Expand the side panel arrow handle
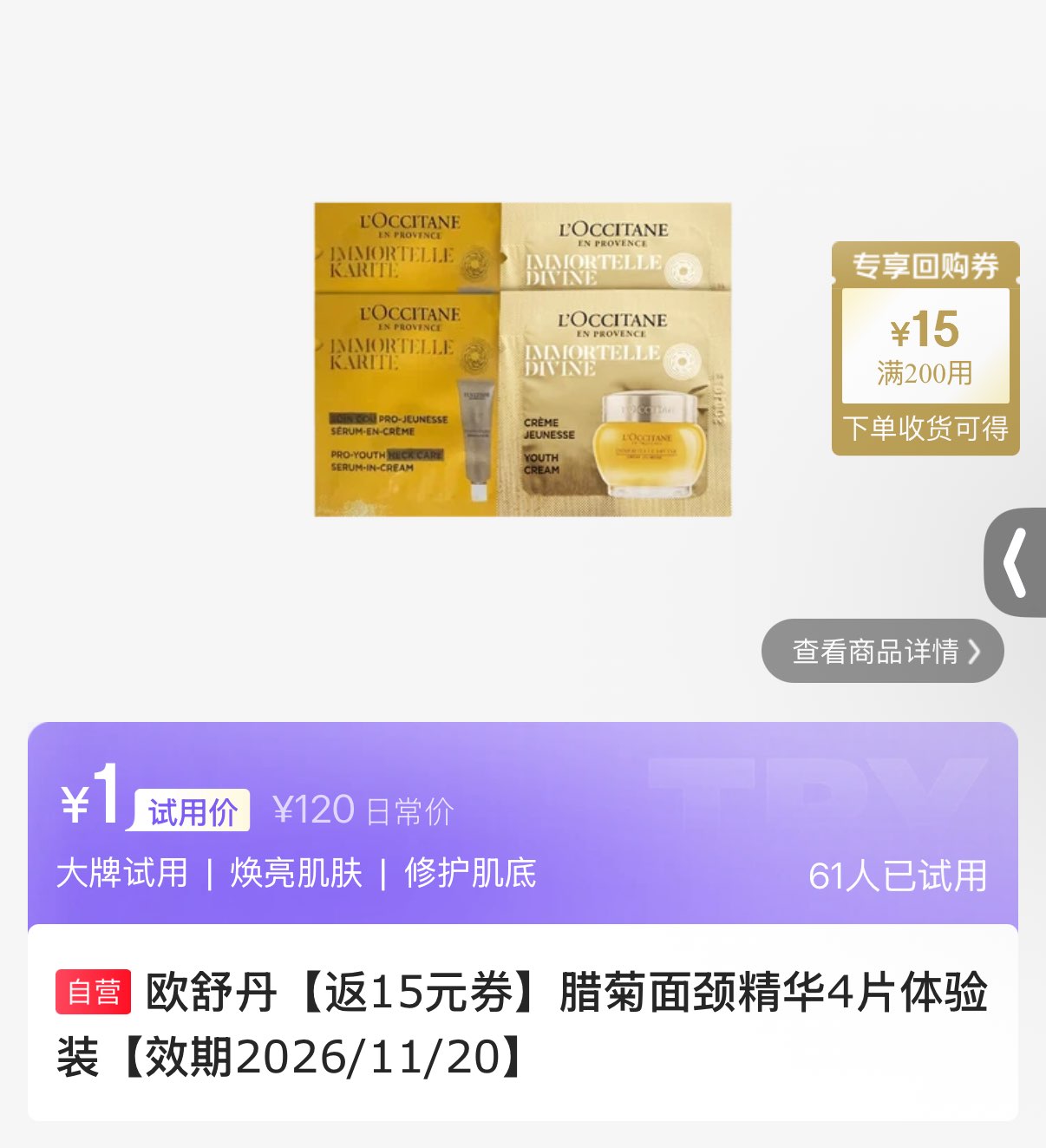 [1016, 562]
